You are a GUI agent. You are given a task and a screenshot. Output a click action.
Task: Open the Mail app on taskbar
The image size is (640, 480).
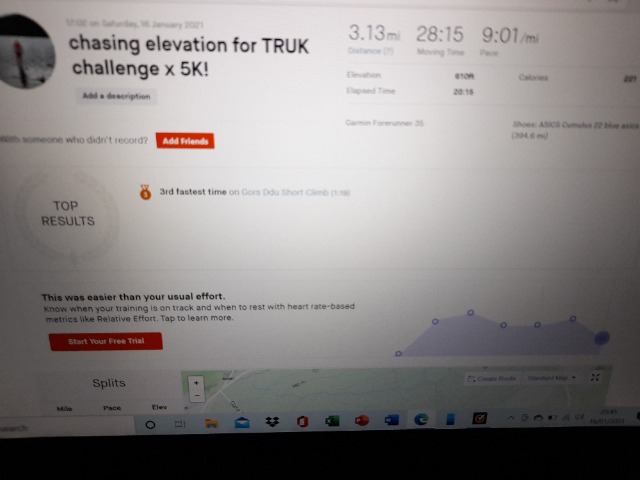click(242, 422)
